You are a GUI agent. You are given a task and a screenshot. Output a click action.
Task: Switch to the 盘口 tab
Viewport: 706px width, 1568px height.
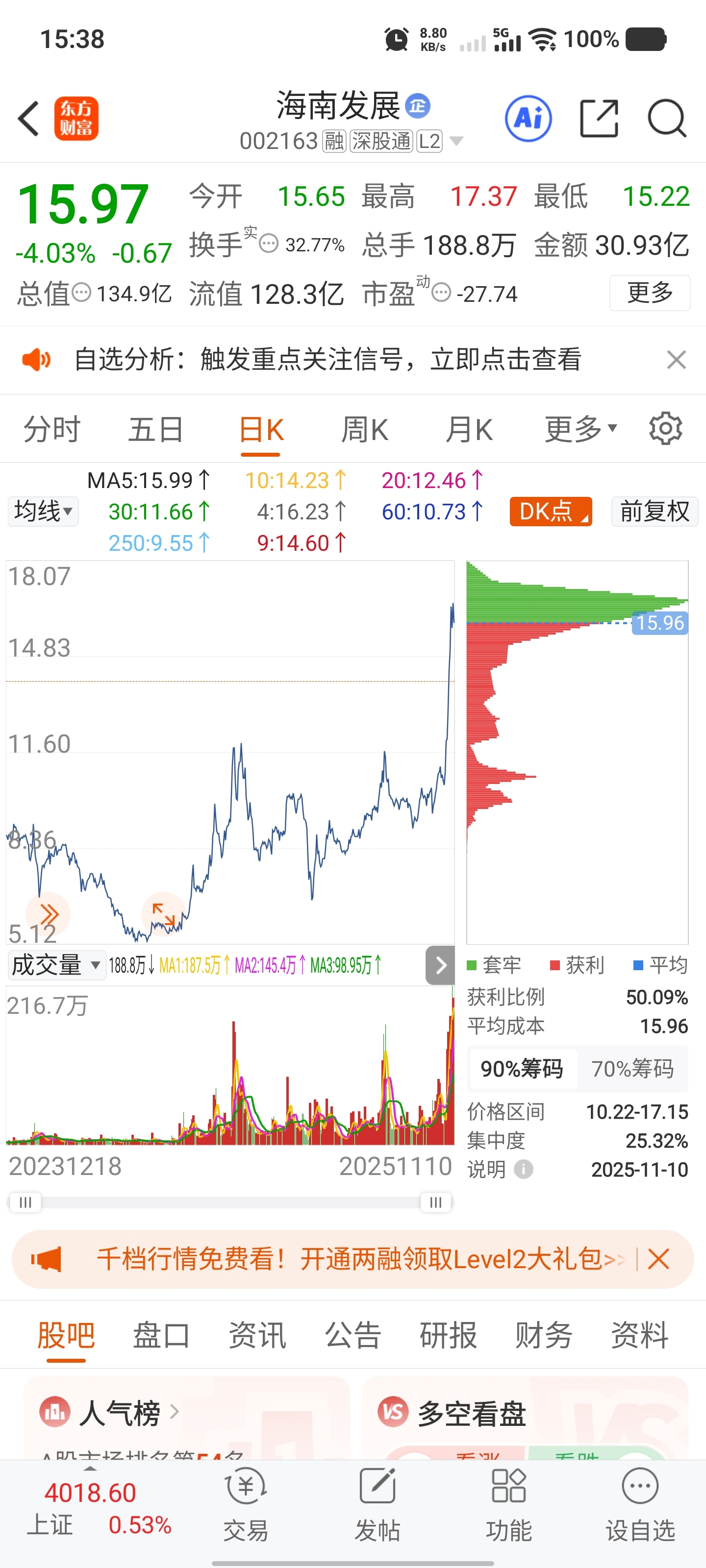pyautogui.click(x=161, y=1335)
